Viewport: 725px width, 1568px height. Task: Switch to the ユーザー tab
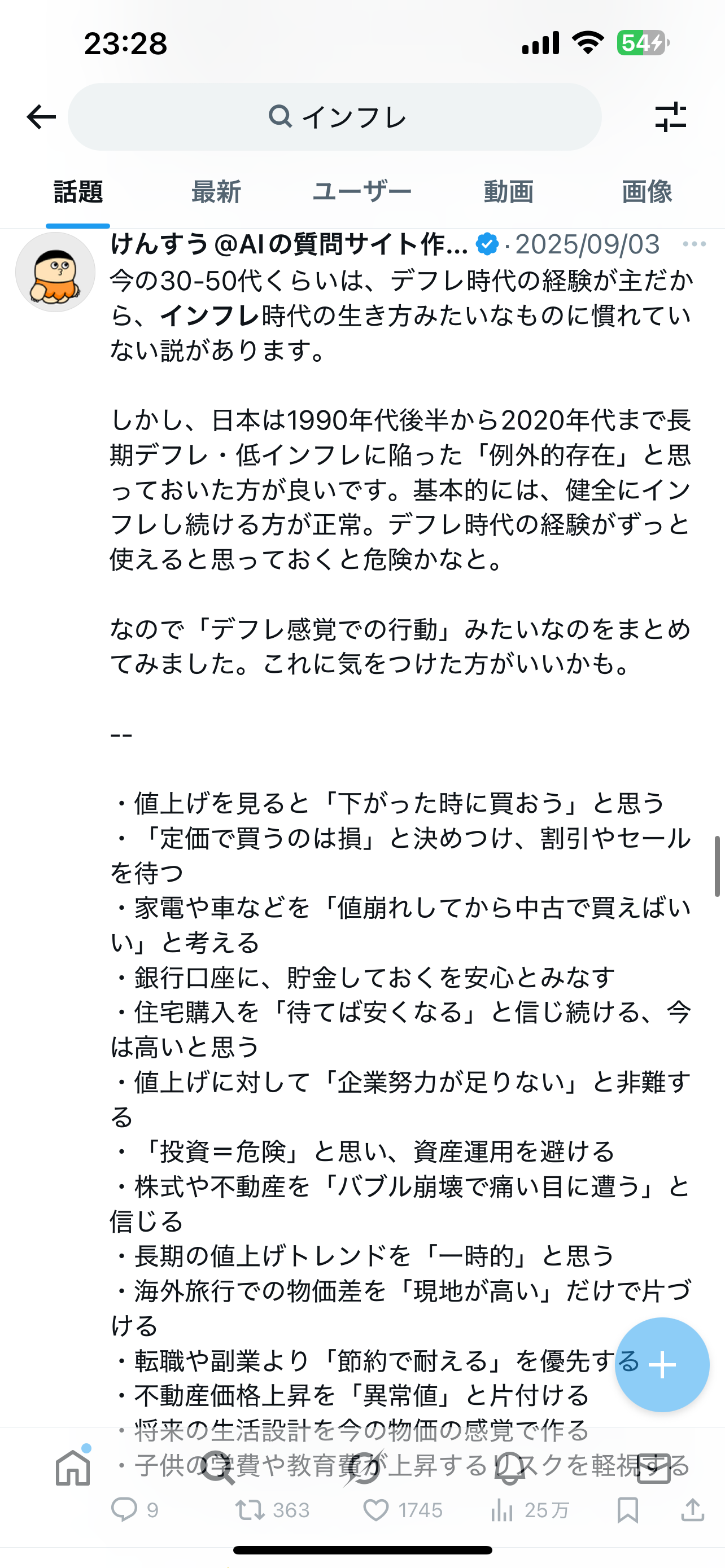(x=362, y=192)
